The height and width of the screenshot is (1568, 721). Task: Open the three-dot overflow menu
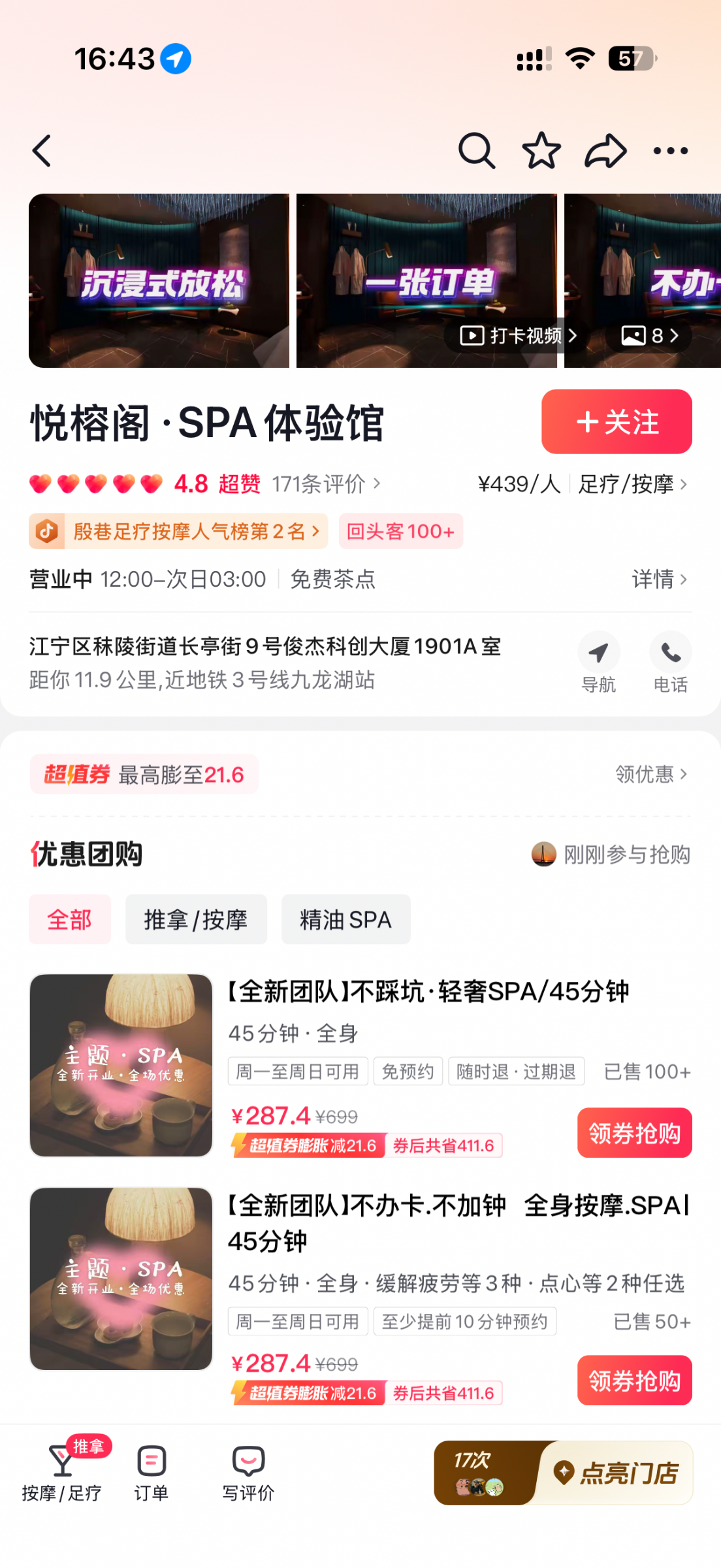(670, 151)
